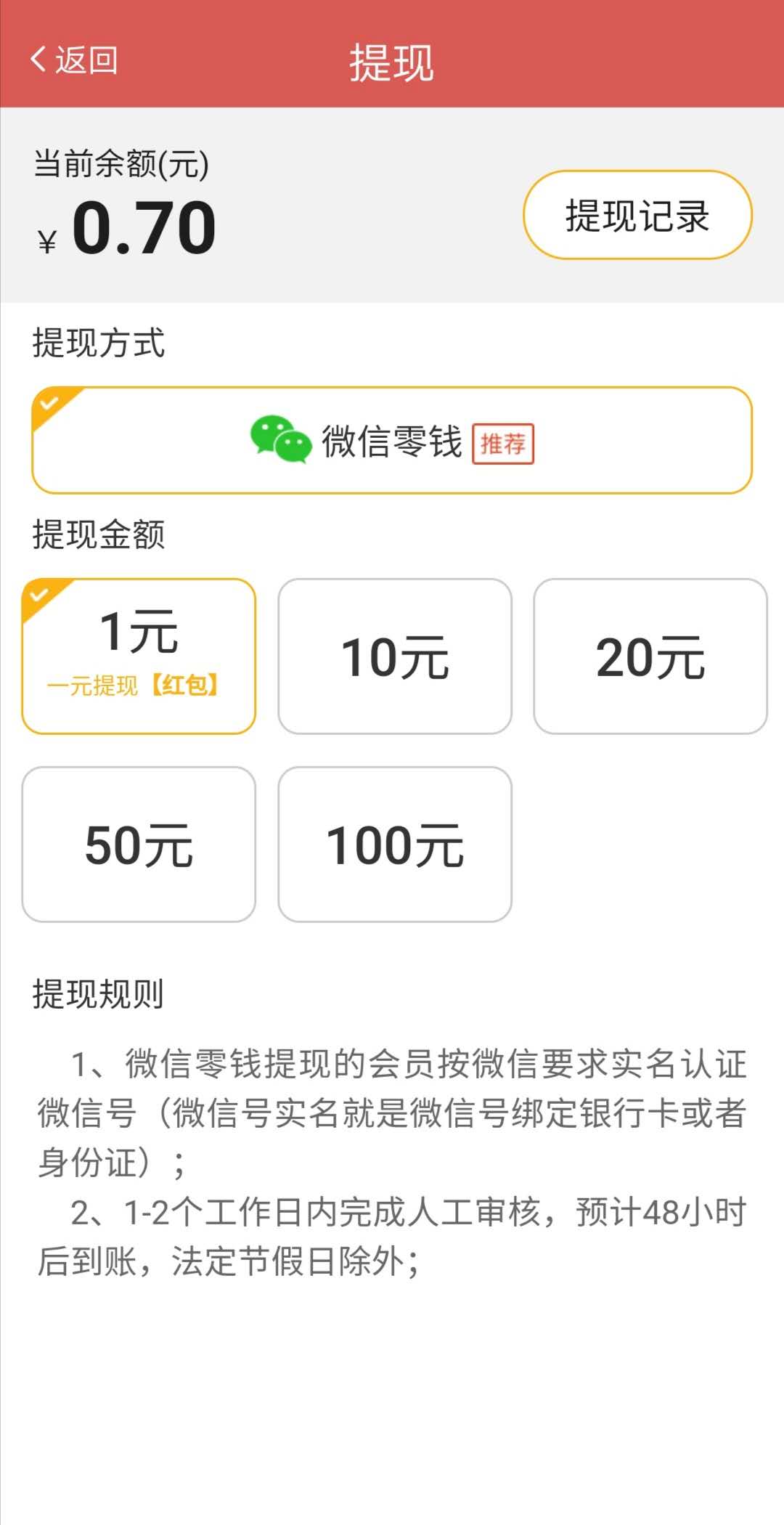Viewport: 784px width, 1525px height.
Task: Select the 20元 amount option
Action: point(650,656)
